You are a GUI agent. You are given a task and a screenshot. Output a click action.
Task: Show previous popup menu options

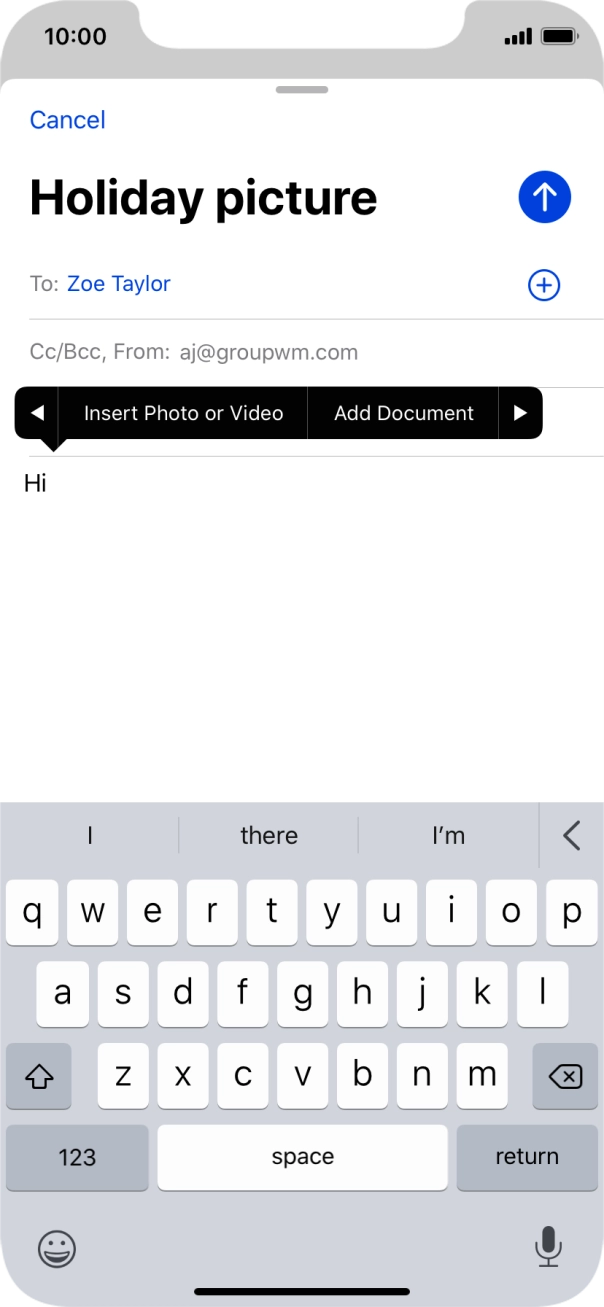click(37, 413)
